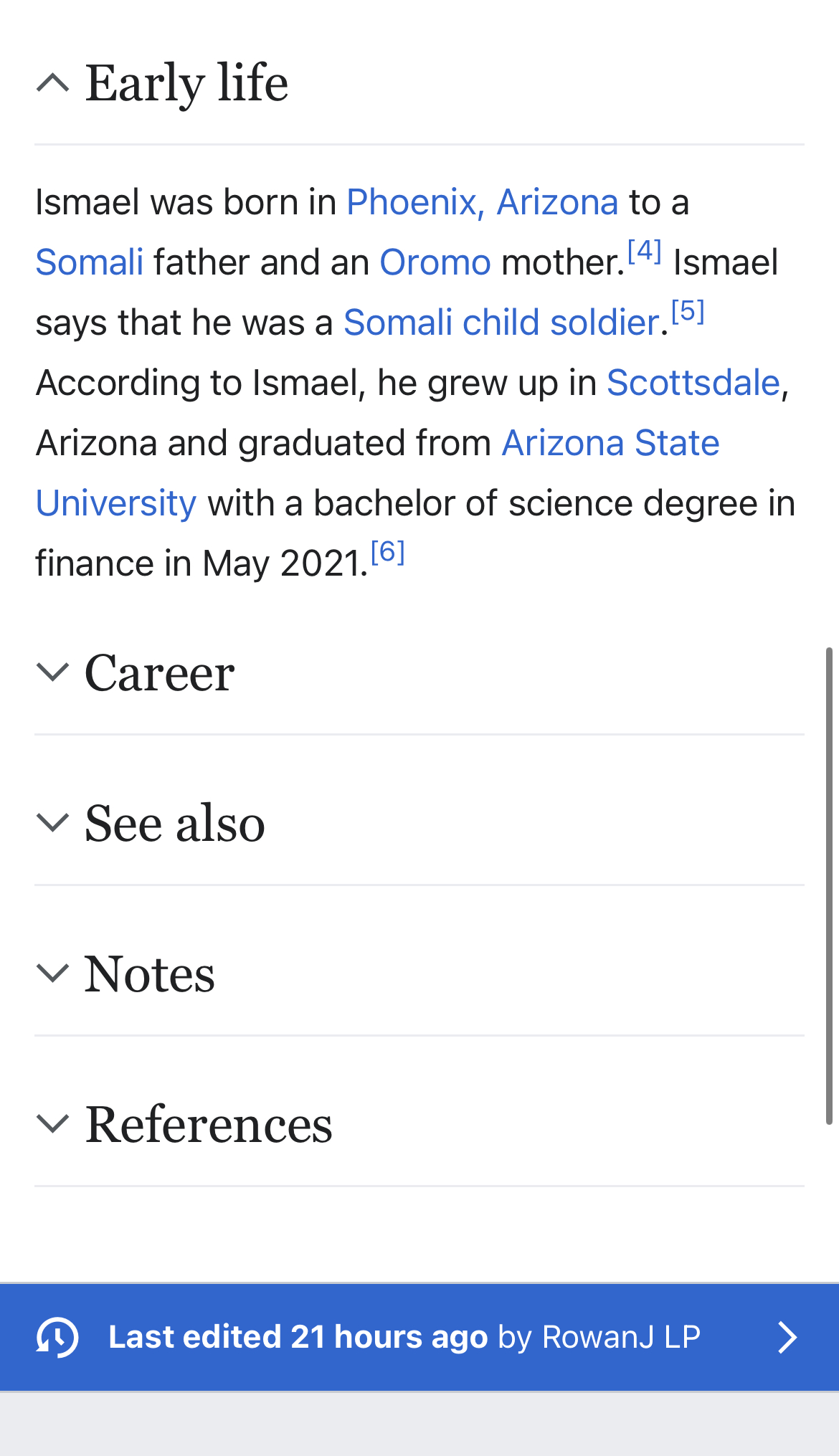Follow the Oromo link
Image resolution: width=839 pixels, height=1456 pixels.
pyautogui.click(x=435, y=262)
